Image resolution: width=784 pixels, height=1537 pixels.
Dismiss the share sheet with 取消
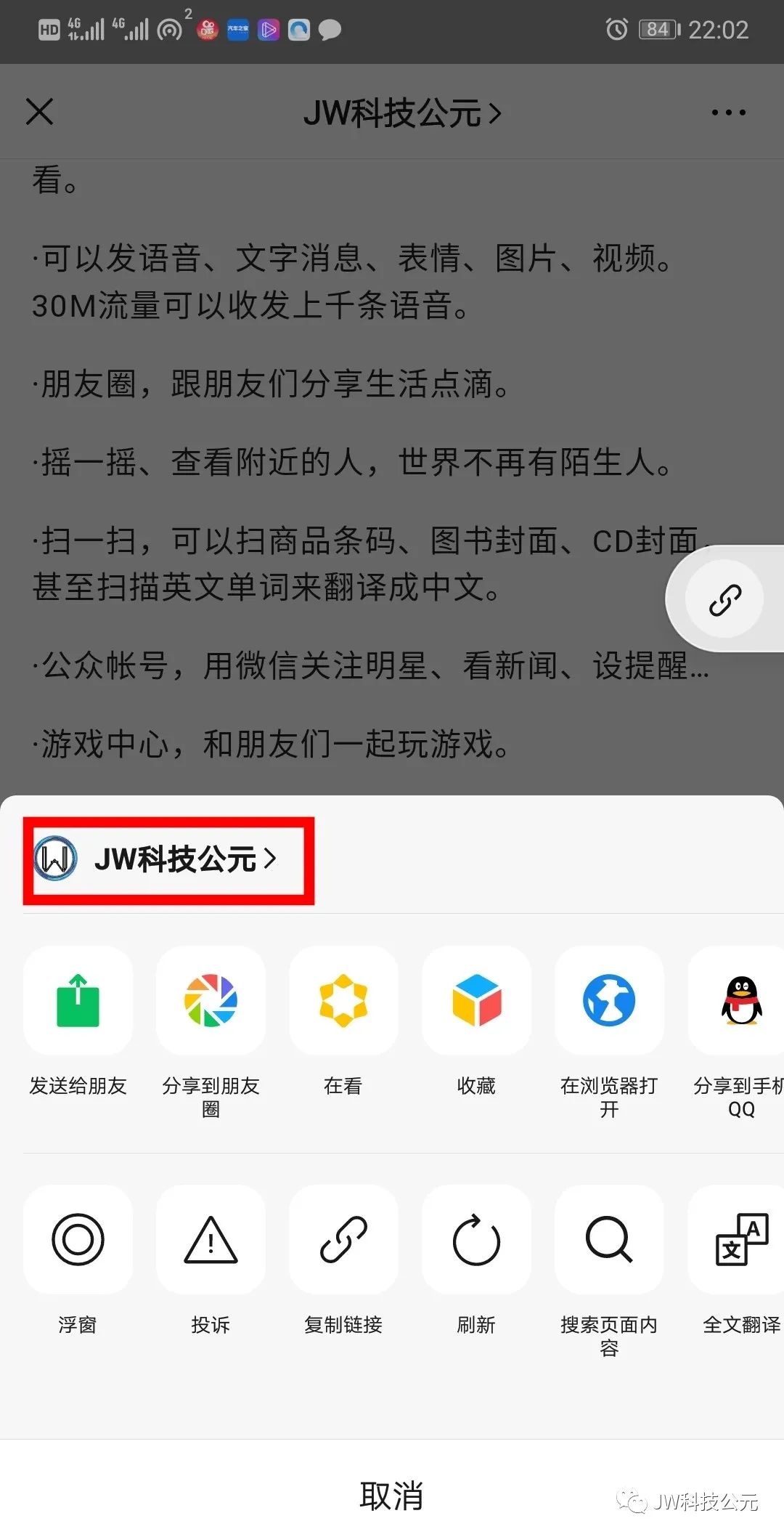point(392,1496)
